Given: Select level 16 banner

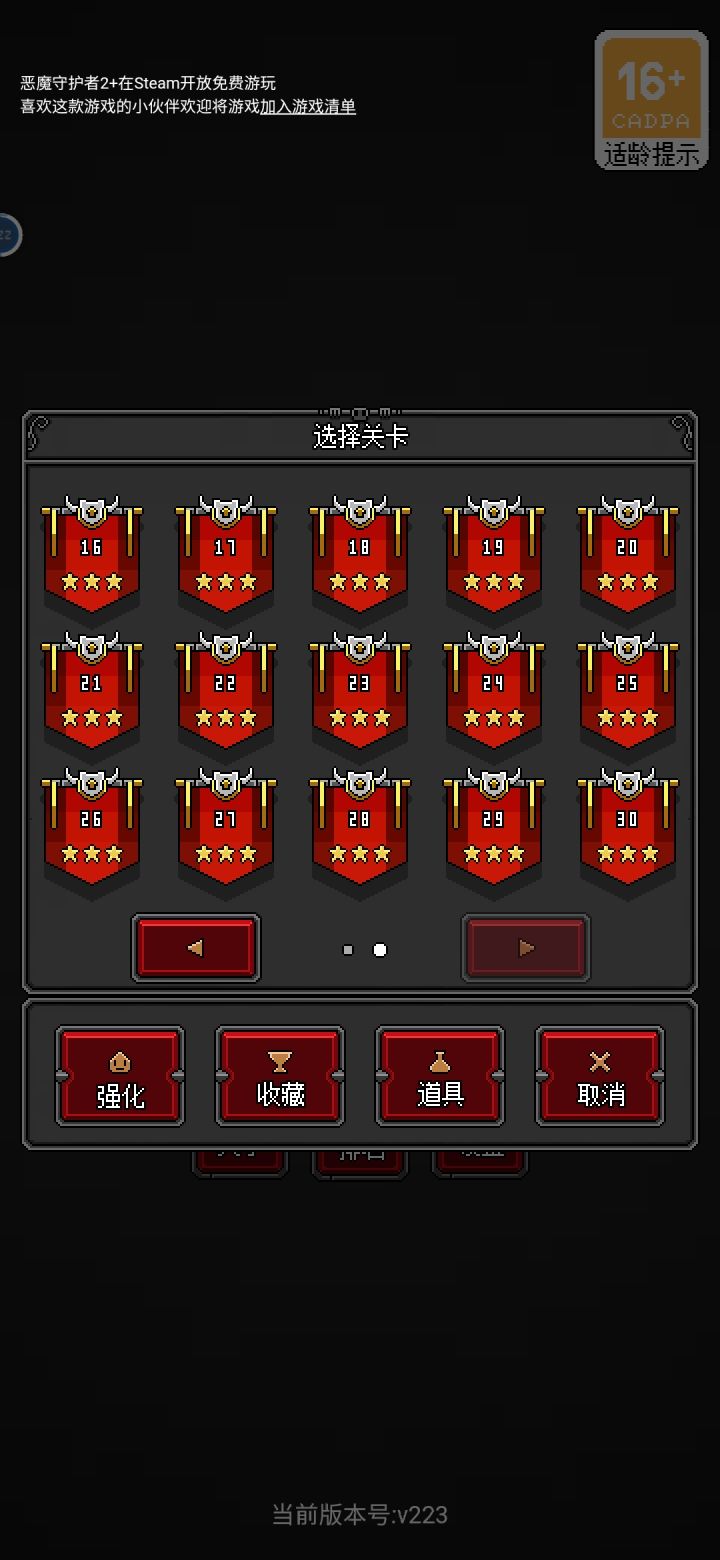Looking at the screenshot, I should tap(91, 550).
